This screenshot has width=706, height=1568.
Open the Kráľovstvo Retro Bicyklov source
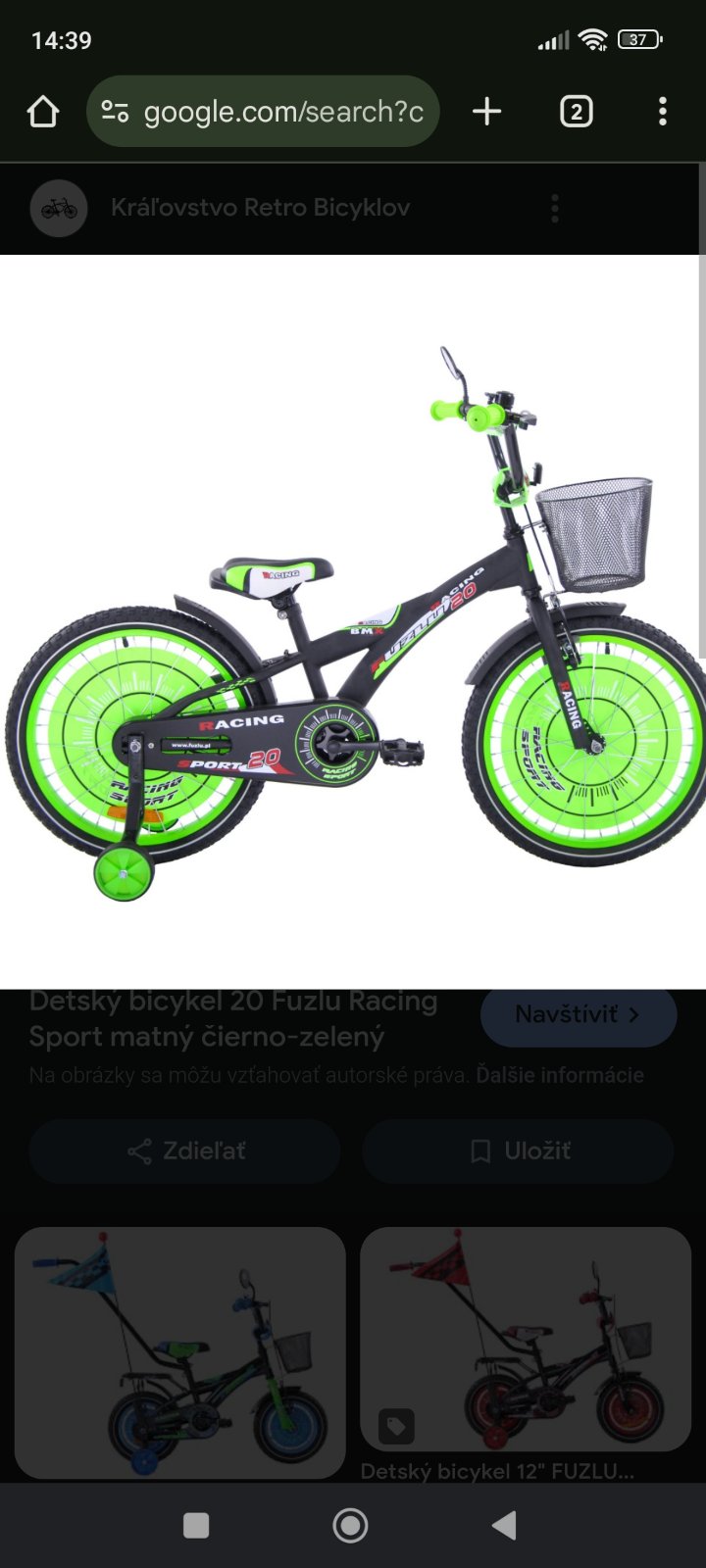click(x=259, y=208)
